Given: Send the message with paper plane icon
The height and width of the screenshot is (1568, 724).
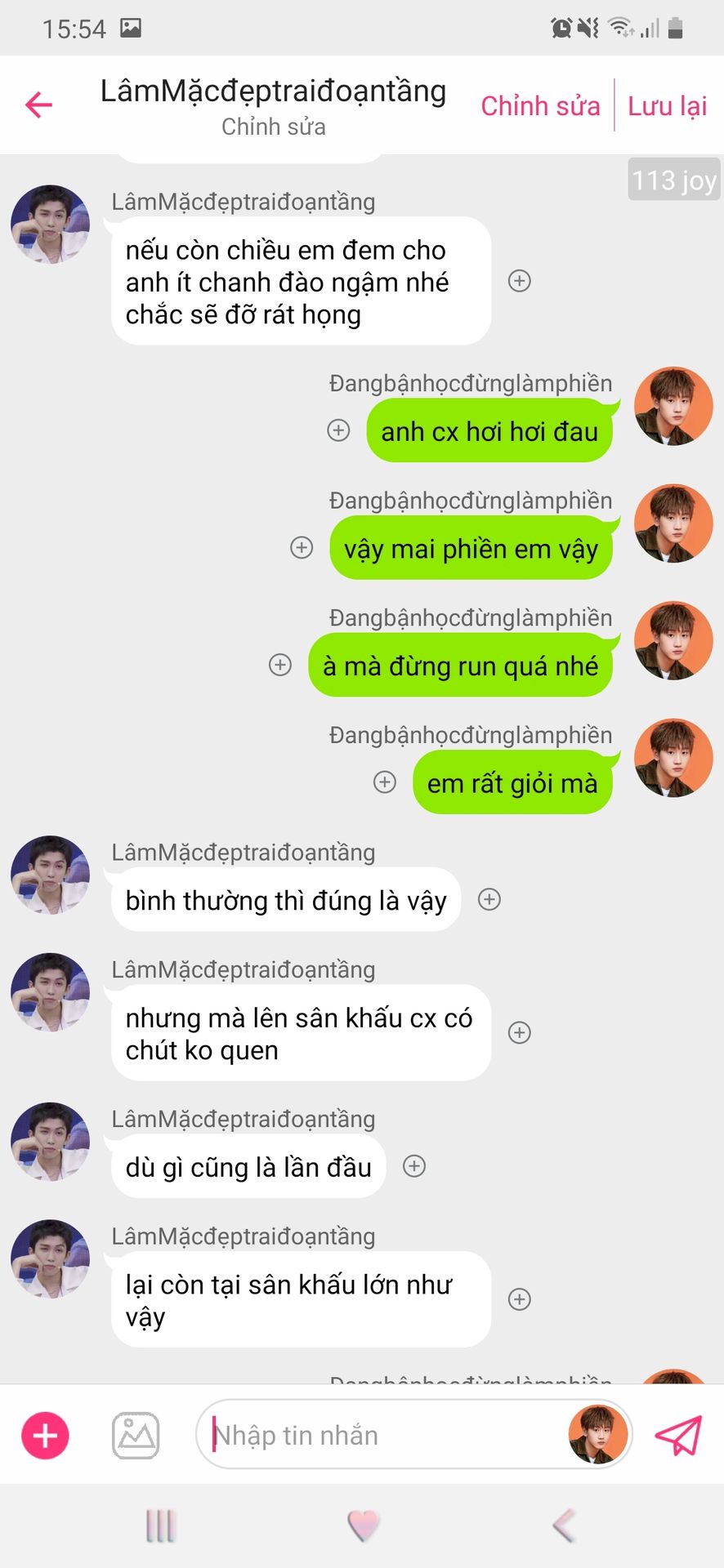Looking at the screenshot, I should coord(678,1435).
